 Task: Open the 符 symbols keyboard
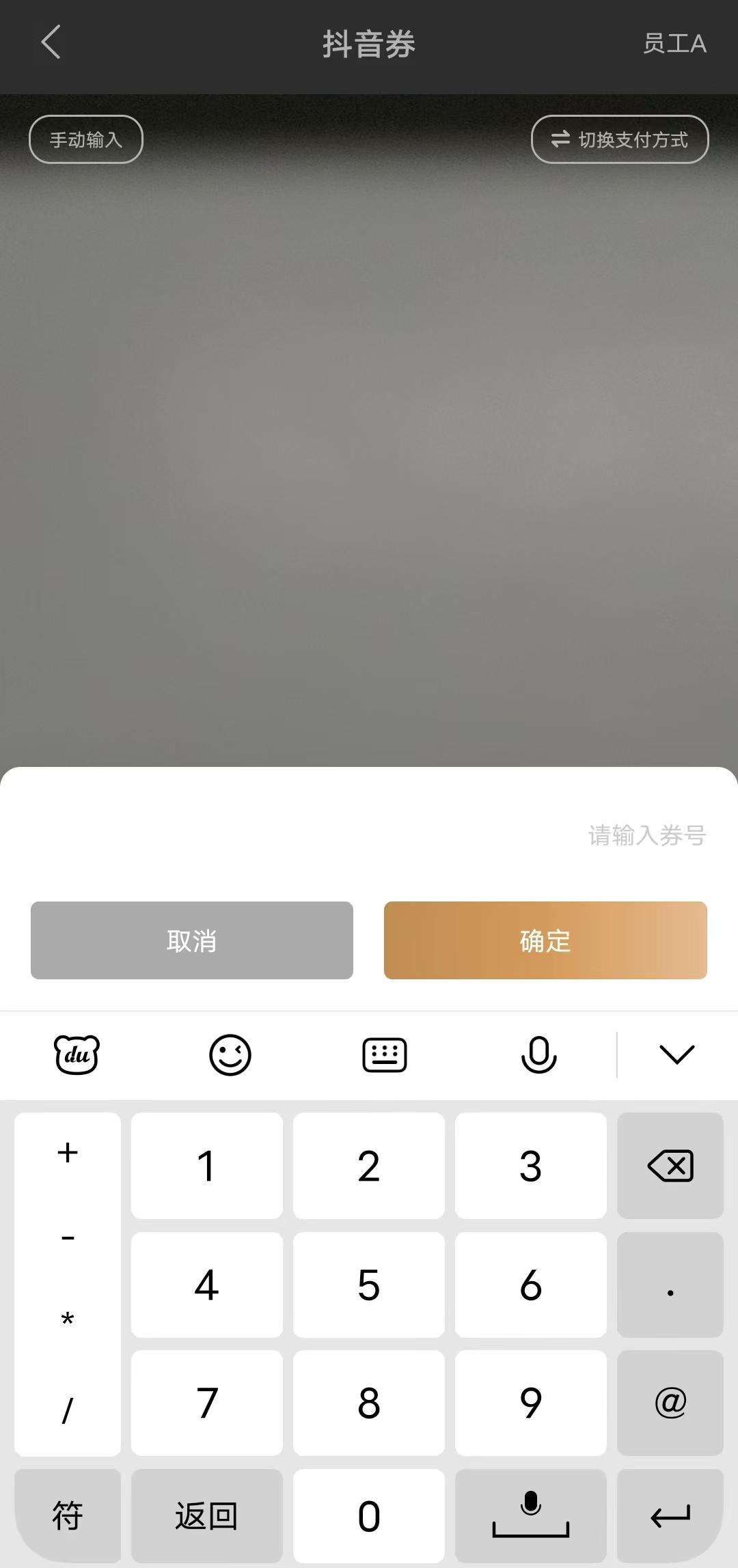[x=68, y=1516]
